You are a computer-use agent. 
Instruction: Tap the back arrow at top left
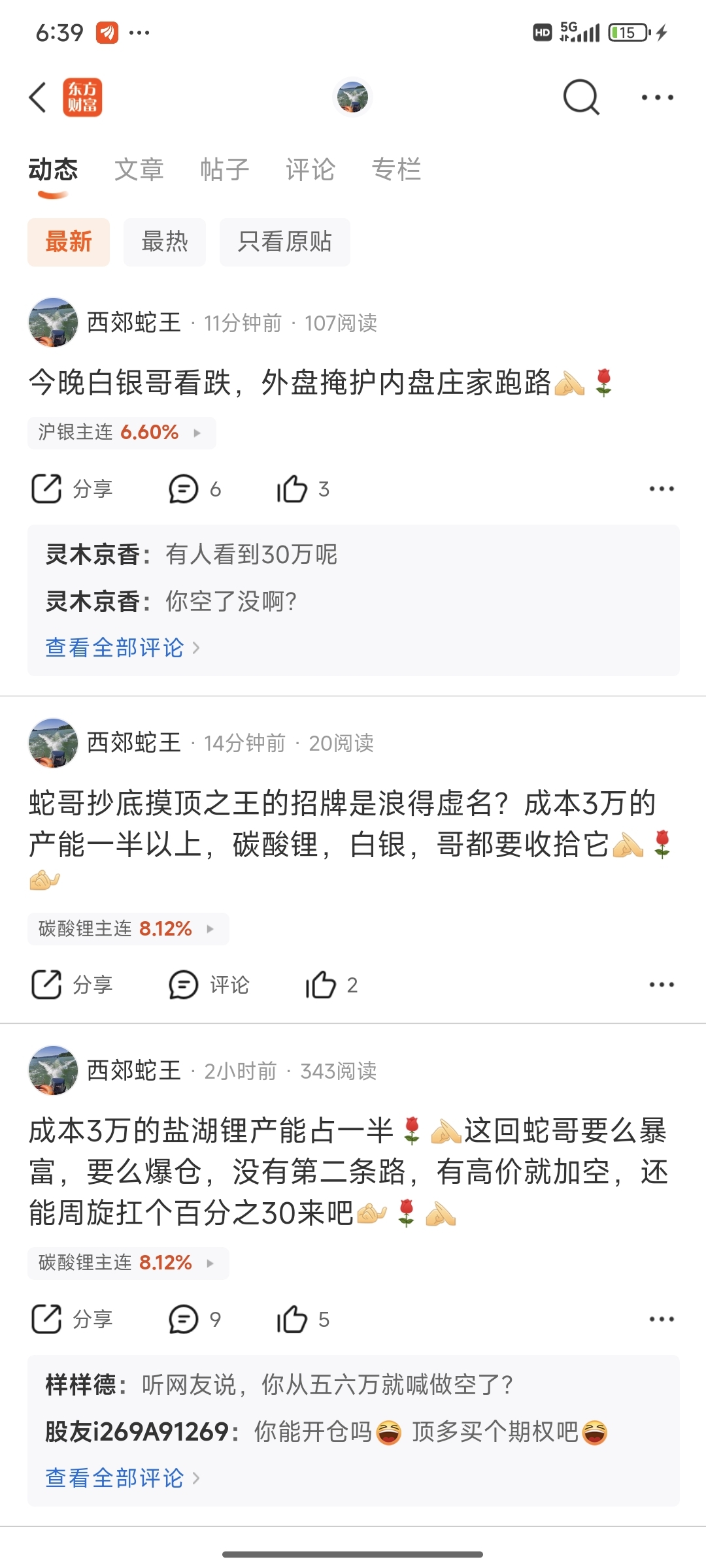36,97
